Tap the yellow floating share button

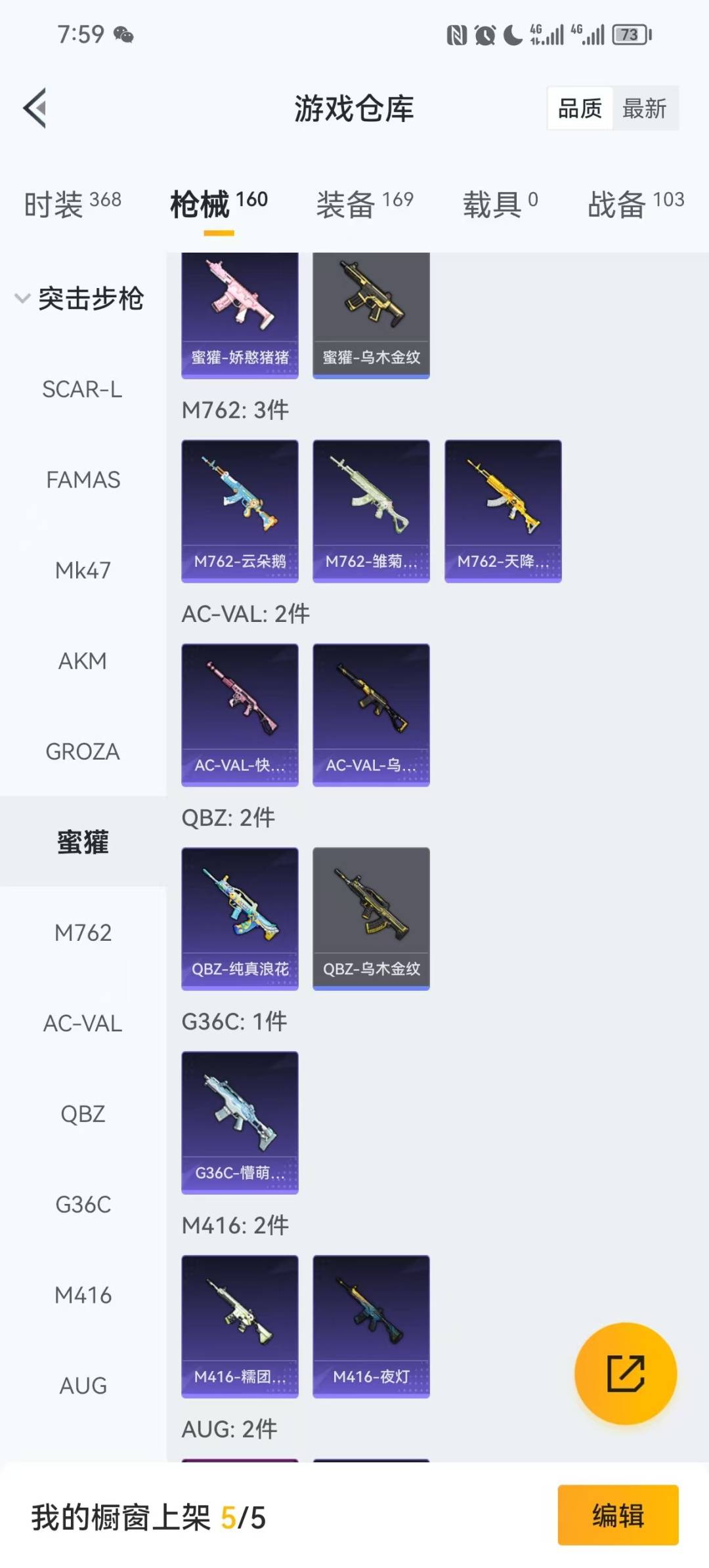pos(625,1373)
